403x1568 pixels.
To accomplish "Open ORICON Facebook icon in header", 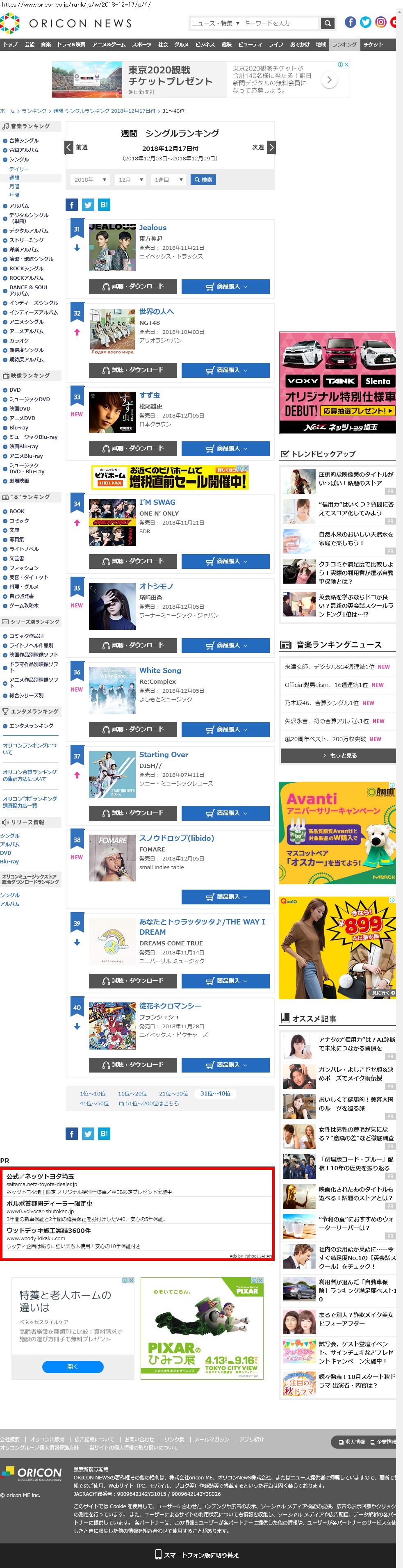I will point(350,23).
